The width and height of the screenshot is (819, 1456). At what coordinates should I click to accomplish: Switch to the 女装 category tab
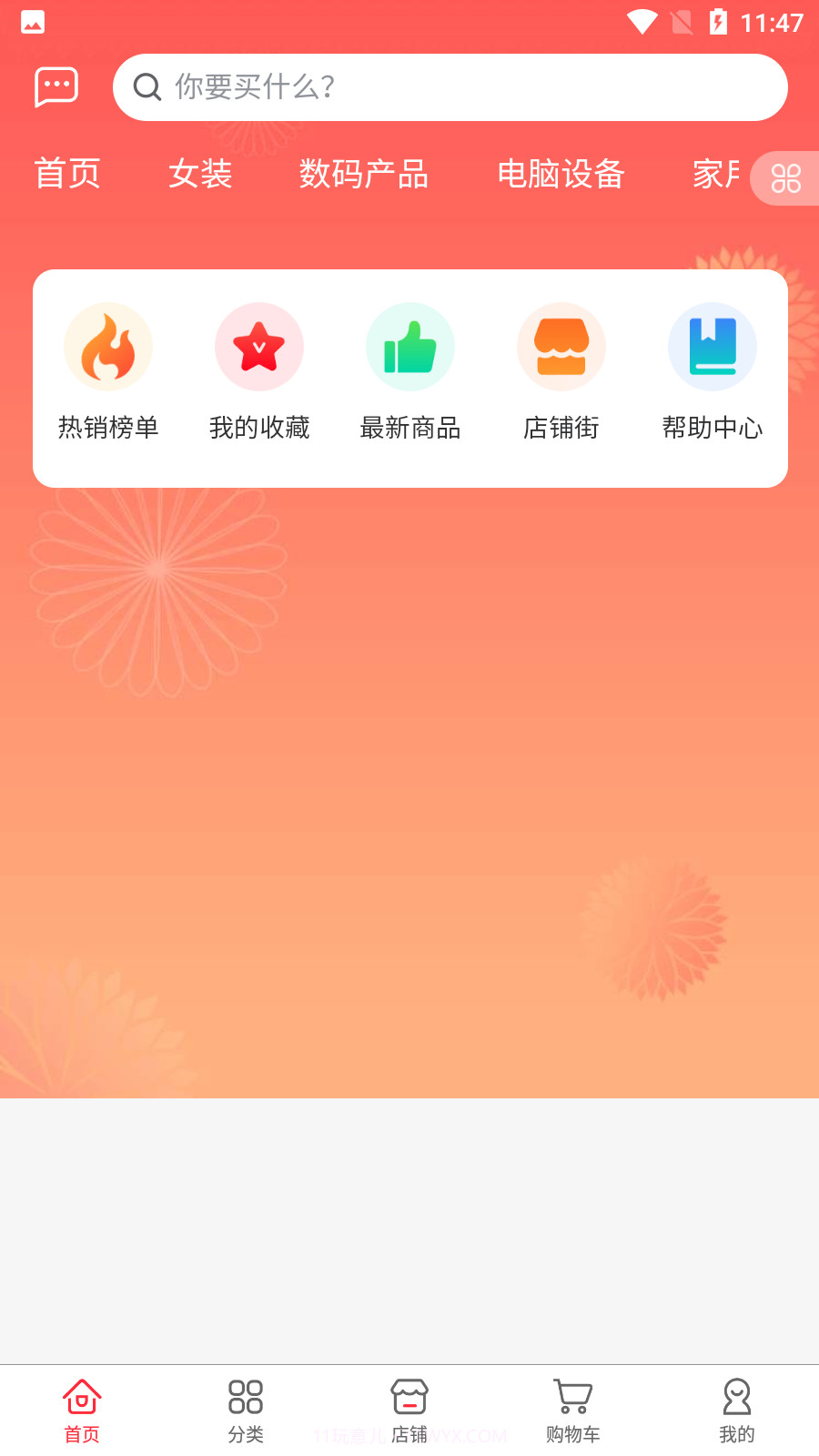point(200,176)
